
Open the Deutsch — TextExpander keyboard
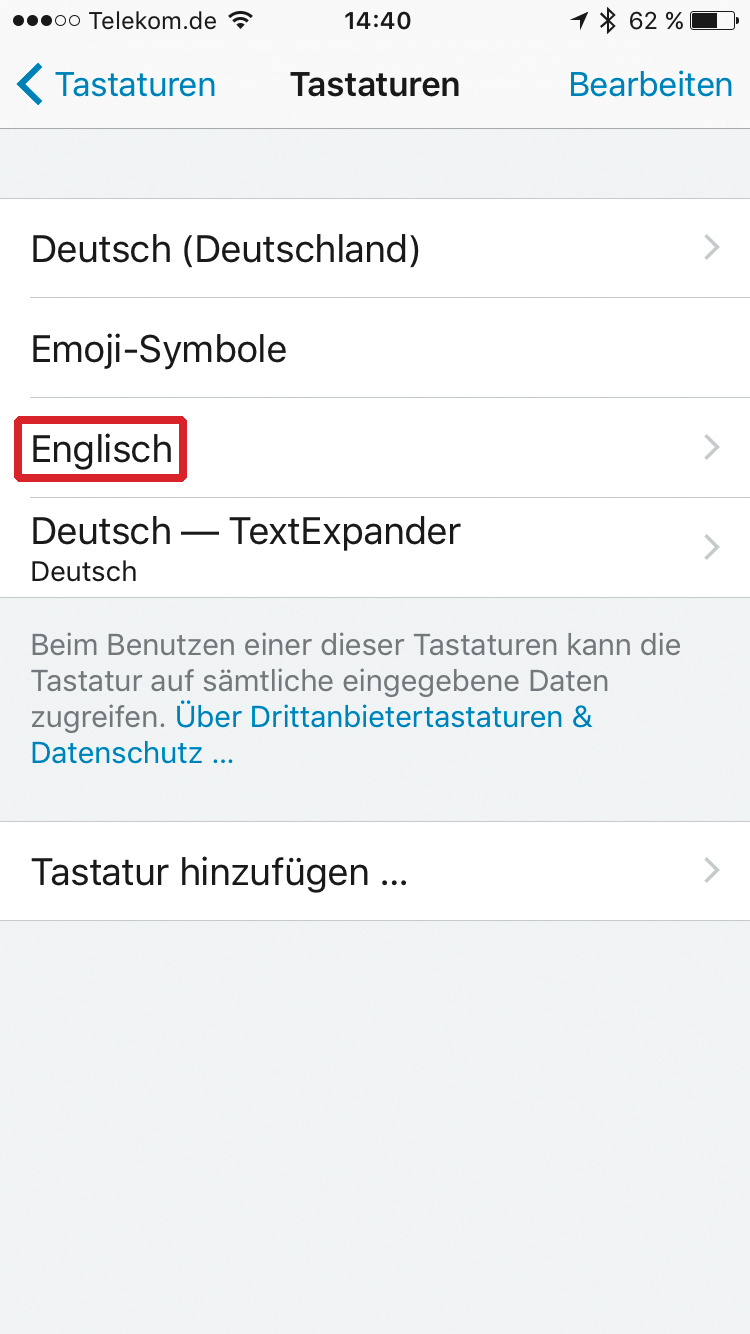(x=375, y=547)
